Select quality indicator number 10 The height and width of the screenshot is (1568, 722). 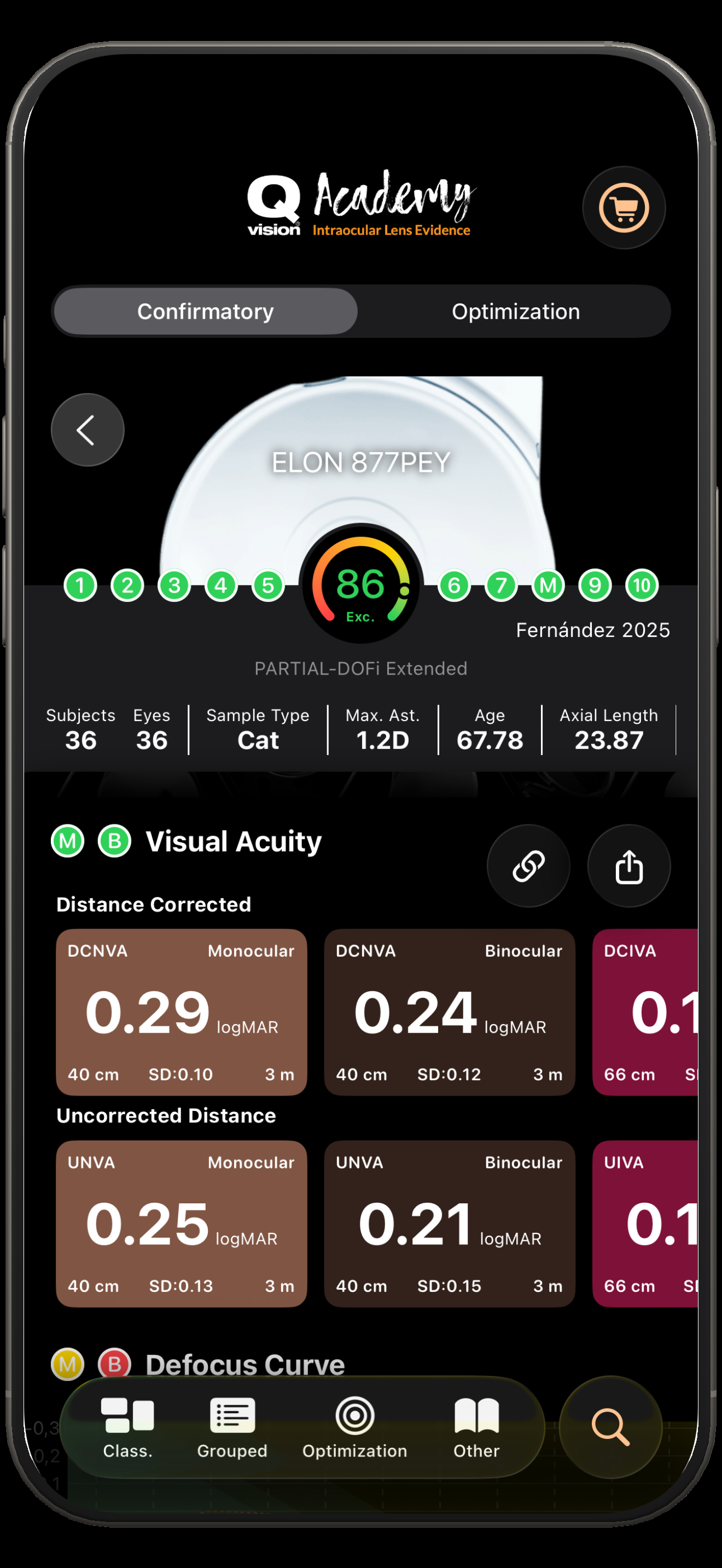(642, 586)
